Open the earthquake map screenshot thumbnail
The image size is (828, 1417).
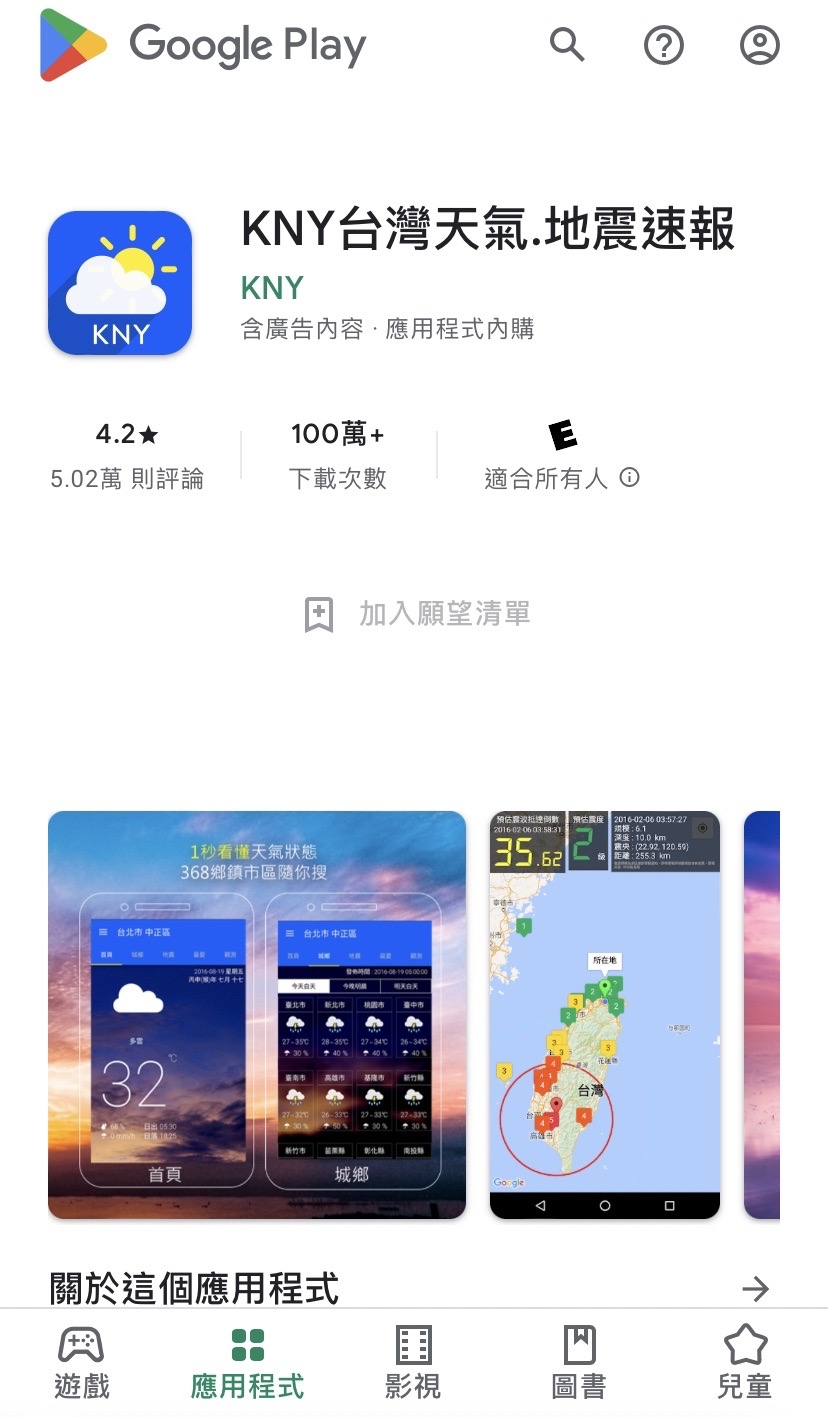coord(604,1014)
